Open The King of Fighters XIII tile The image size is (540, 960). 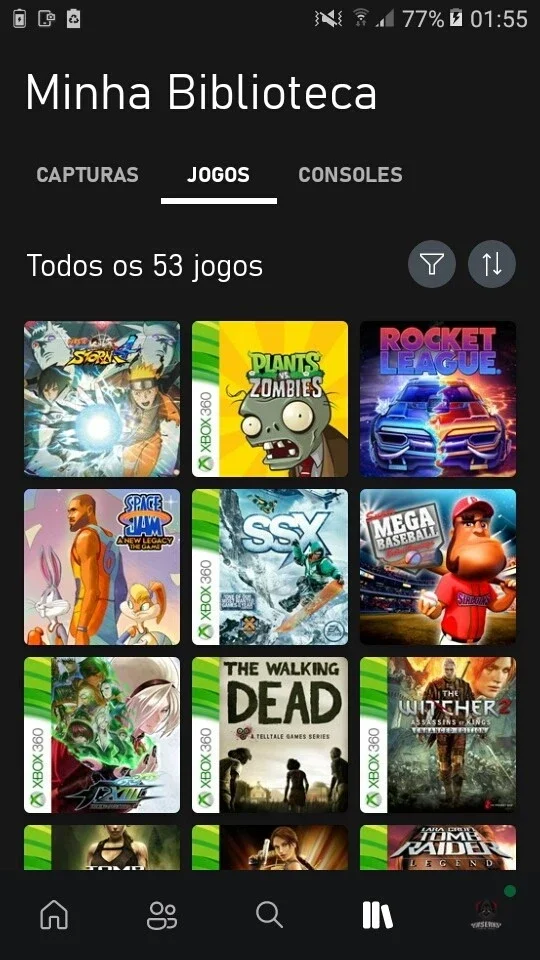click(x=102, y=735)
